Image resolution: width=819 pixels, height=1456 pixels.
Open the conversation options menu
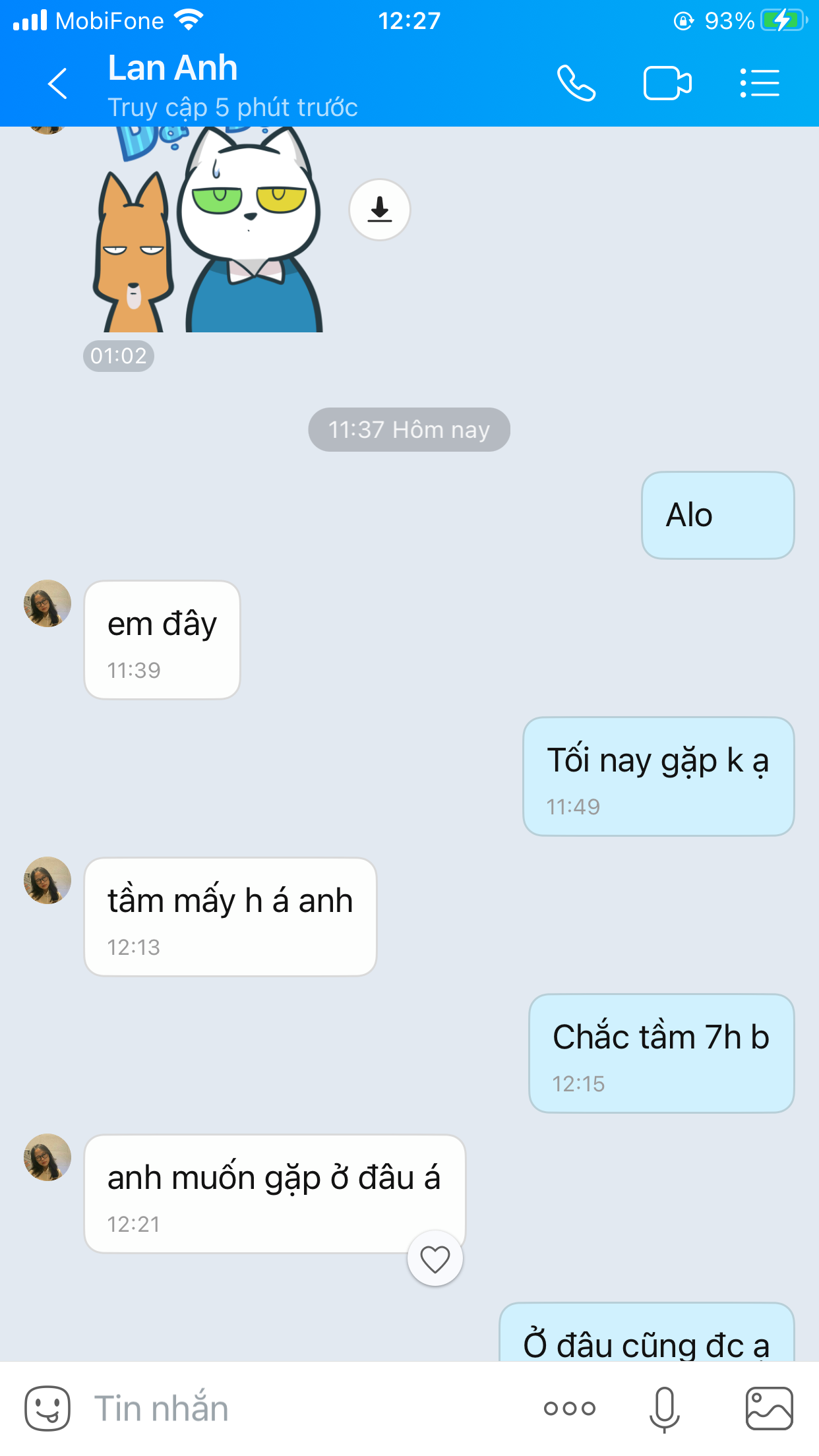(760, 84)
